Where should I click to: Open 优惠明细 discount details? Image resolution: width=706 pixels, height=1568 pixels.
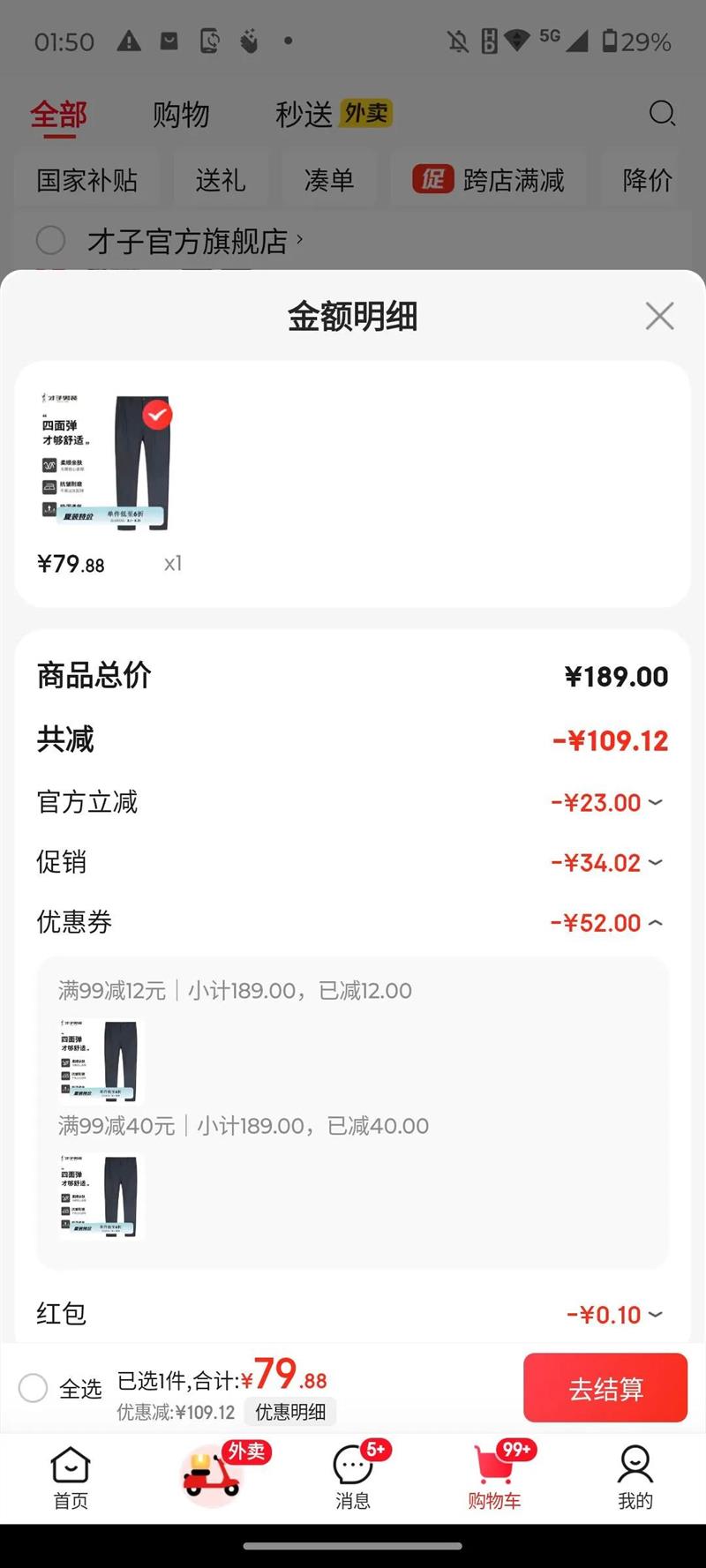click(290, 1412)
